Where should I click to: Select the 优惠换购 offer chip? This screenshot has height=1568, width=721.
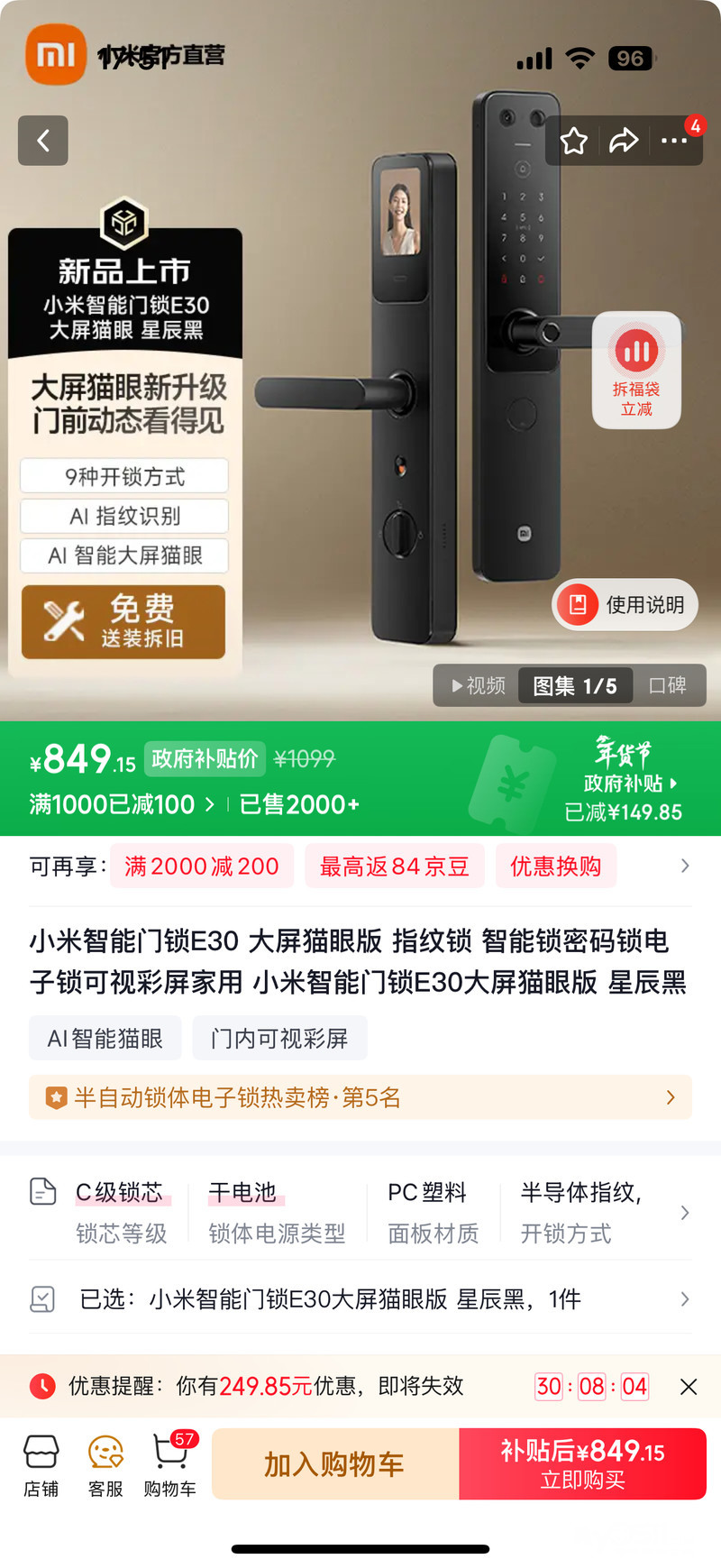[x=555, y=867]
